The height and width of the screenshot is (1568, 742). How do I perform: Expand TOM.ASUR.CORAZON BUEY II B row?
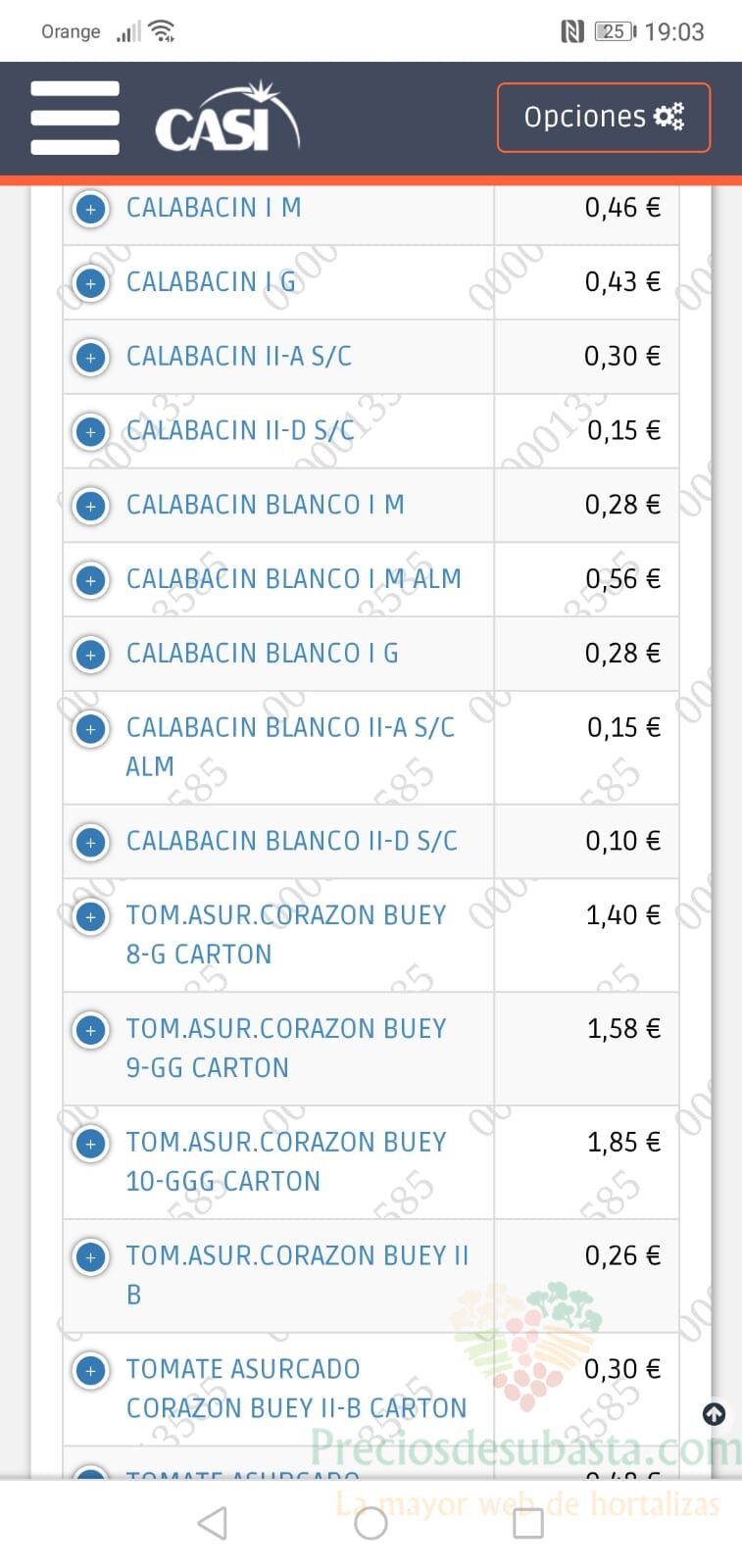click(x=91, y=1257)
